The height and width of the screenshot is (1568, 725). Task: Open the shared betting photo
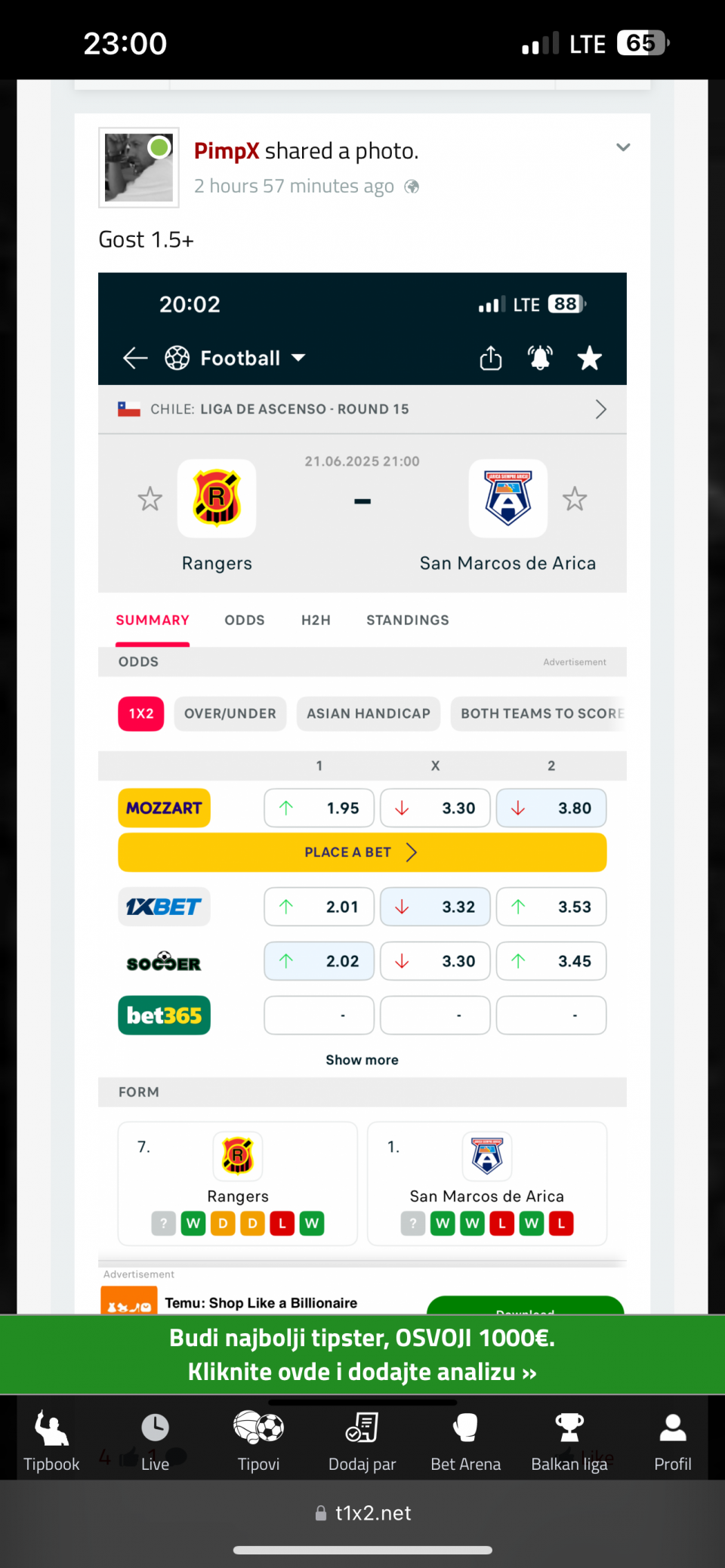click(362, 755)
